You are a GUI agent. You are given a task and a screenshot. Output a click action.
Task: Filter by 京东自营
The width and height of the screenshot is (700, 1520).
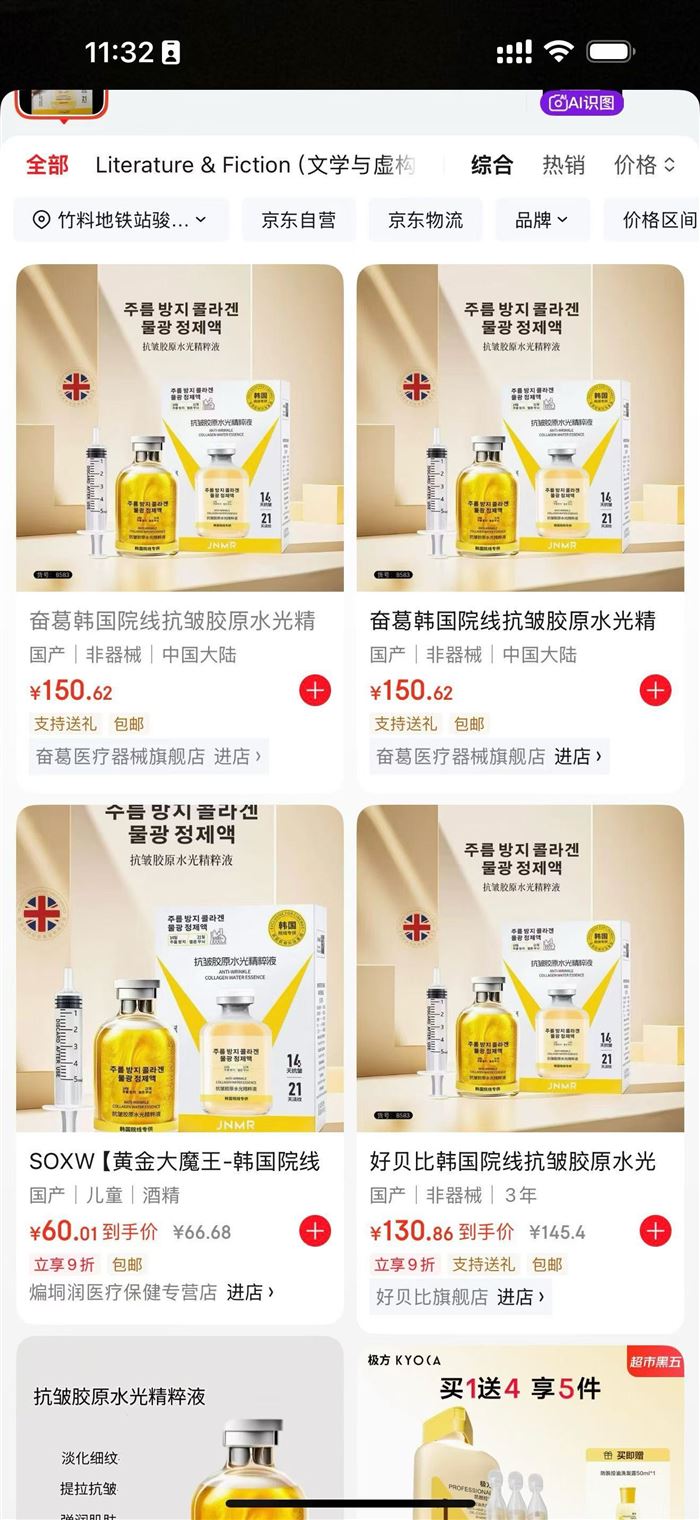pos(298,220)
